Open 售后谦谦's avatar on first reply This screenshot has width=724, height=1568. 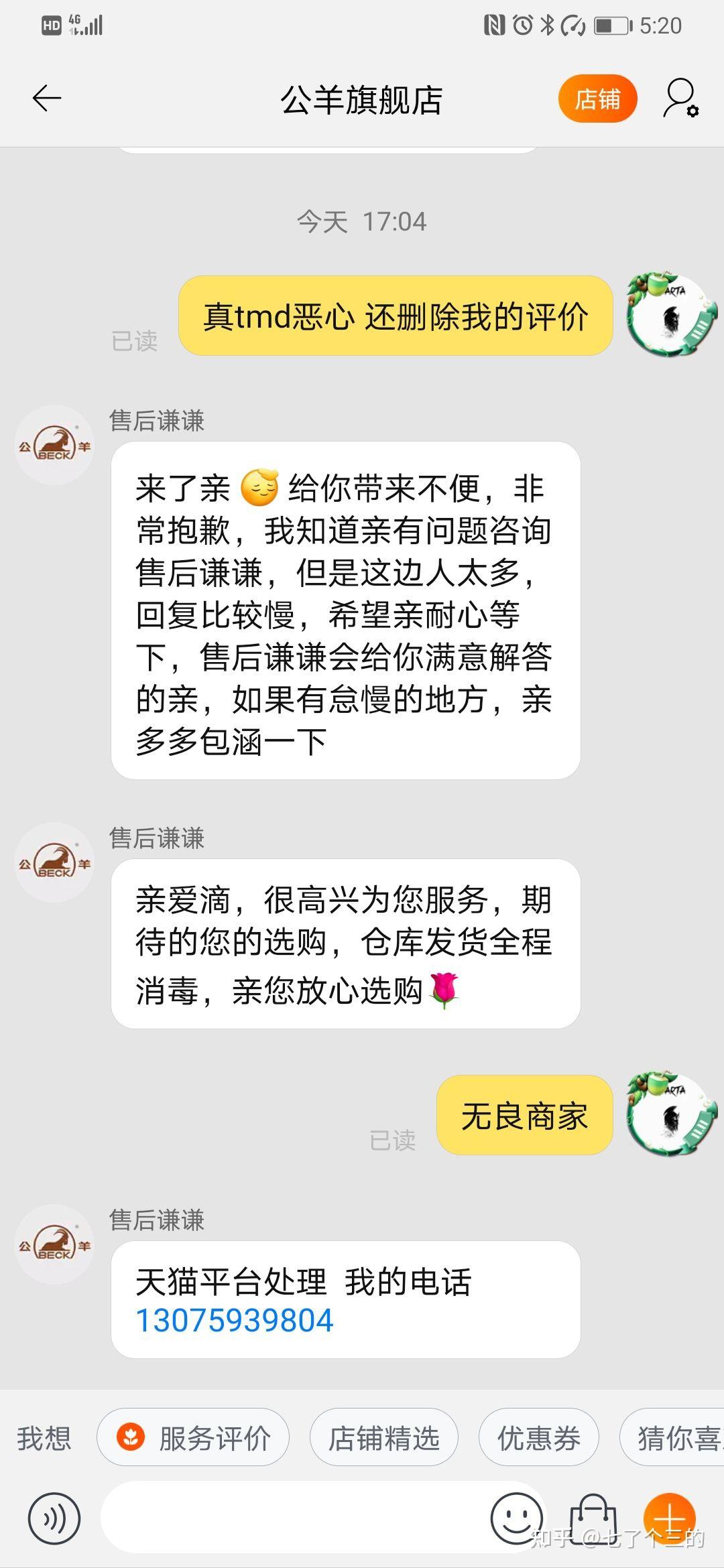[x=55, y=445]
